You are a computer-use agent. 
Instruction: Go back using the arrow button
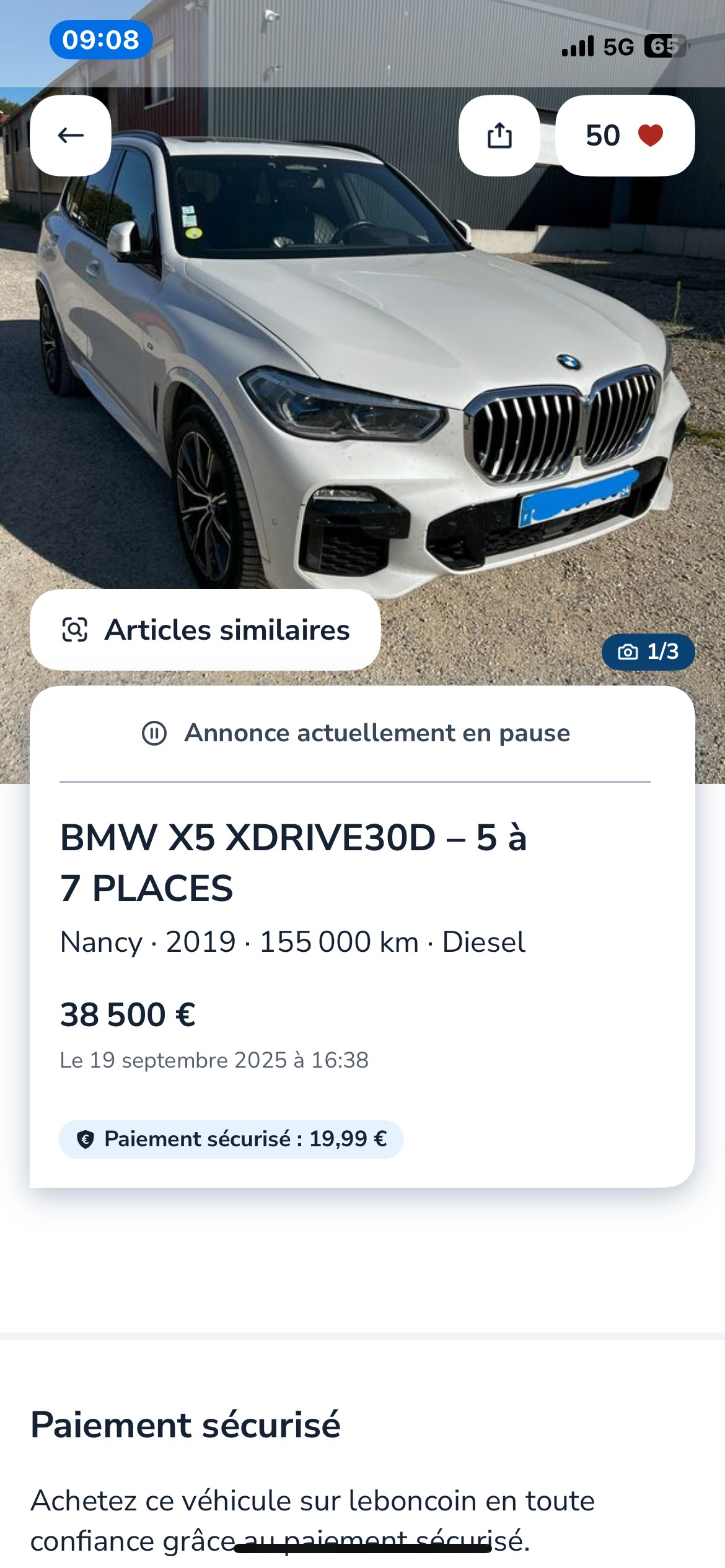(x=71, y=135)
